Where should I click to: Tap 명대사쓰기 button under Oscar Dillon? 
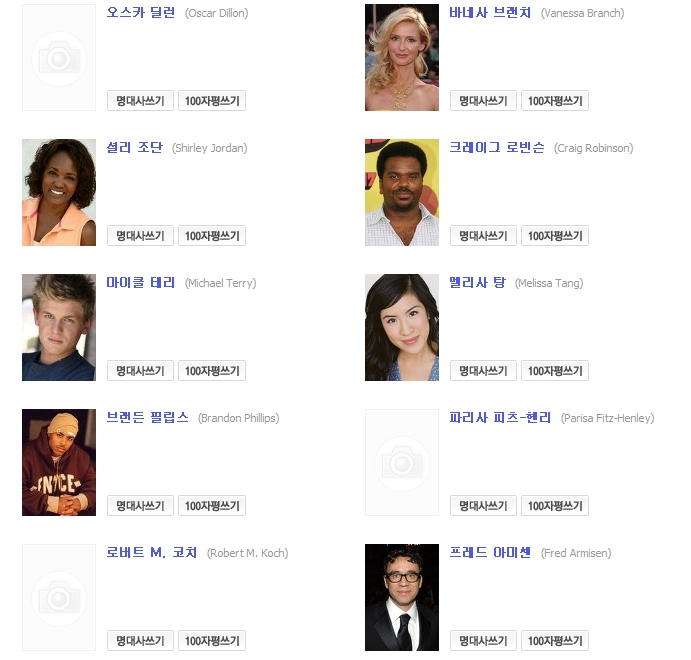pyautogui.click(x=140, y=101)
